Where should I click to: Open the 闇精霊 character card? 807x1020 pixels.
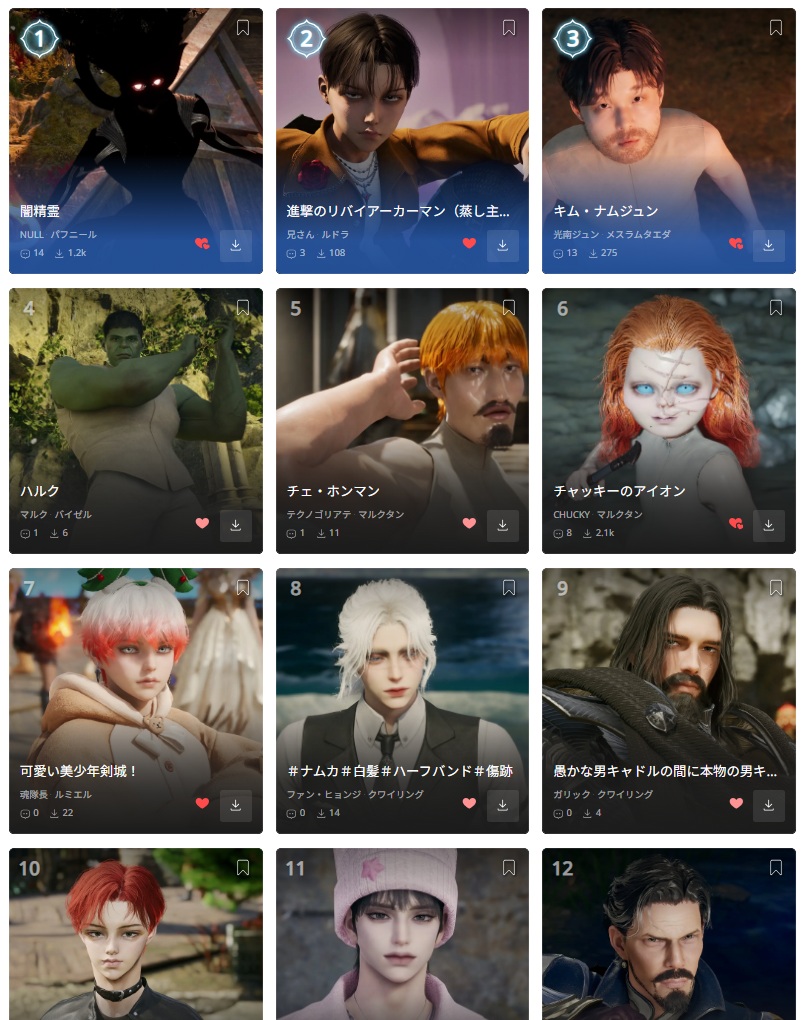(x=135, y=120)
